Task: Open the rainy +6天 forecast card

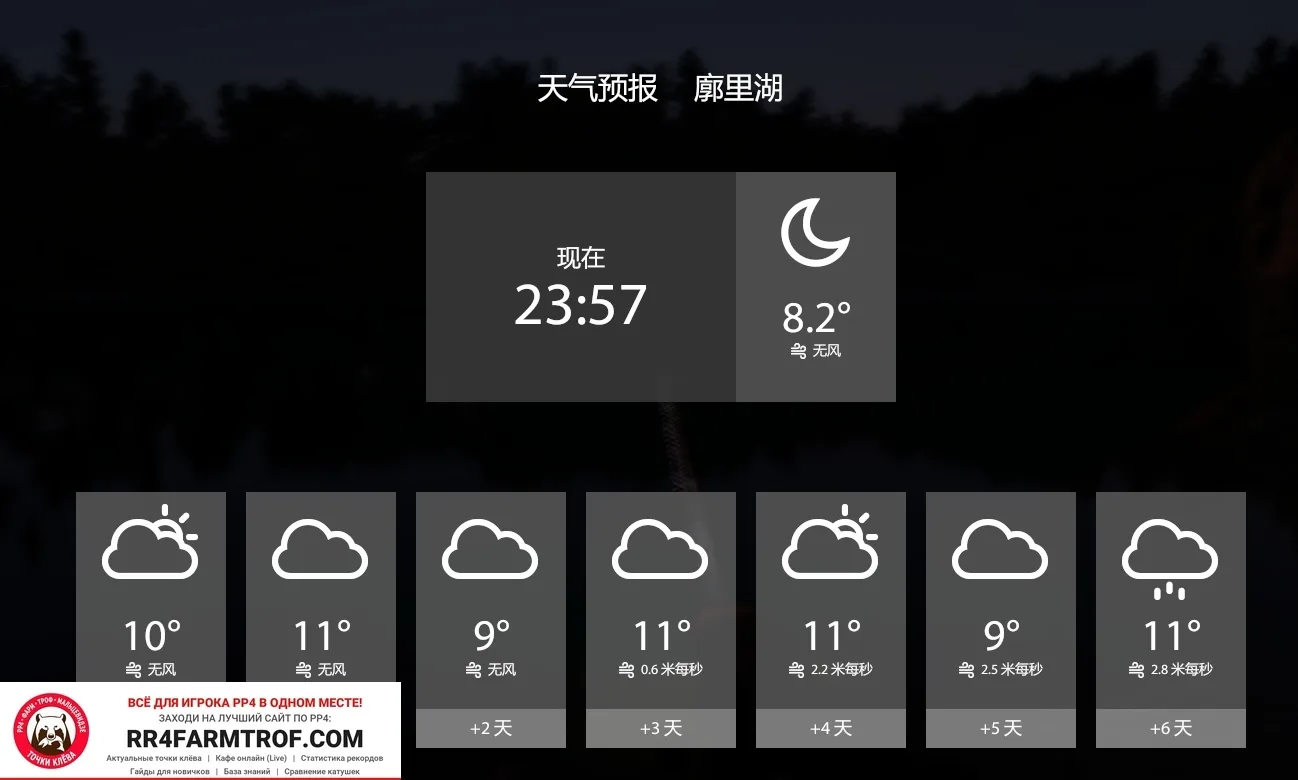Action: (1171, 620)
